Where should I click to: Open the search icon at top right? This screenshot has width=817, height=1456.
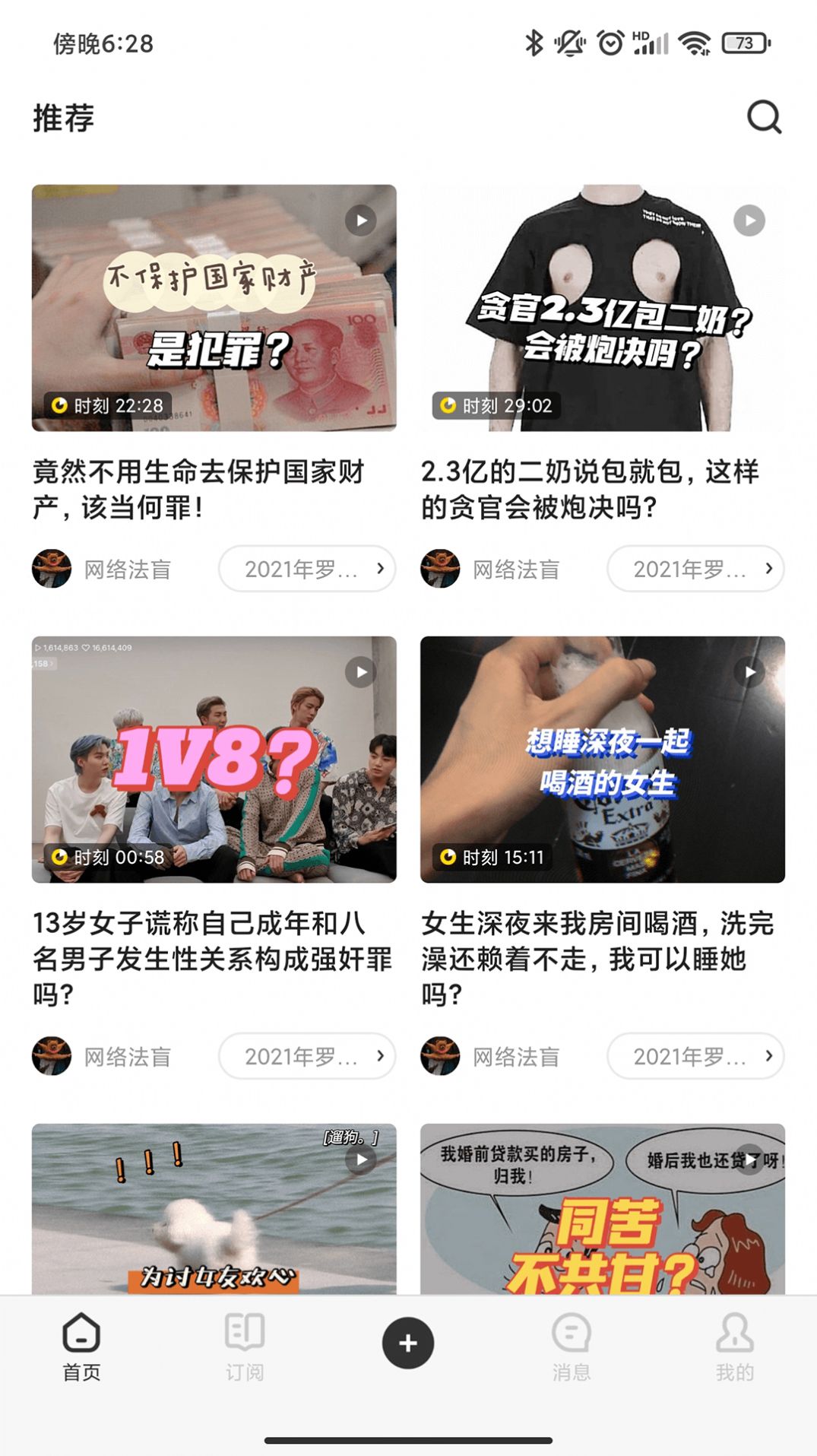click(x=765, y=117)
